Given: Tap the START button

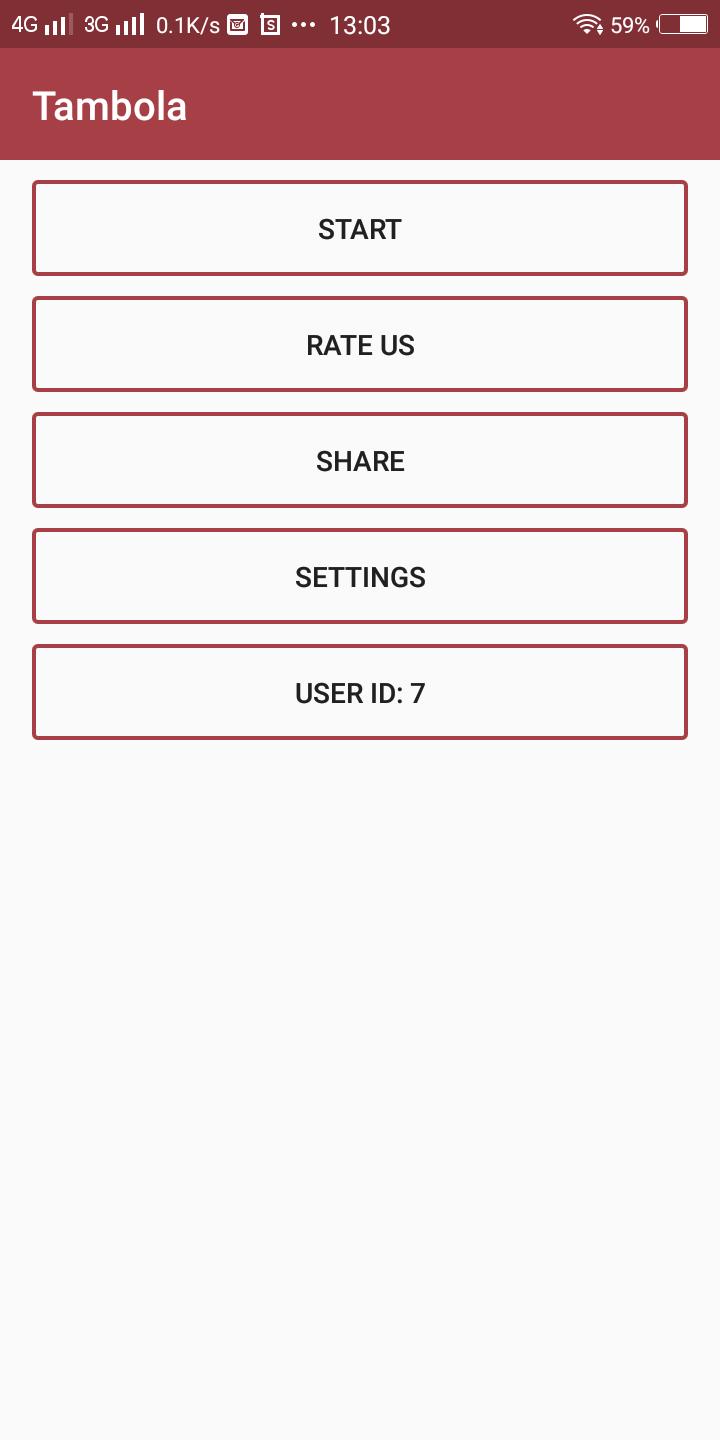Looking at the screenshot, I should (x=360, y=228).
